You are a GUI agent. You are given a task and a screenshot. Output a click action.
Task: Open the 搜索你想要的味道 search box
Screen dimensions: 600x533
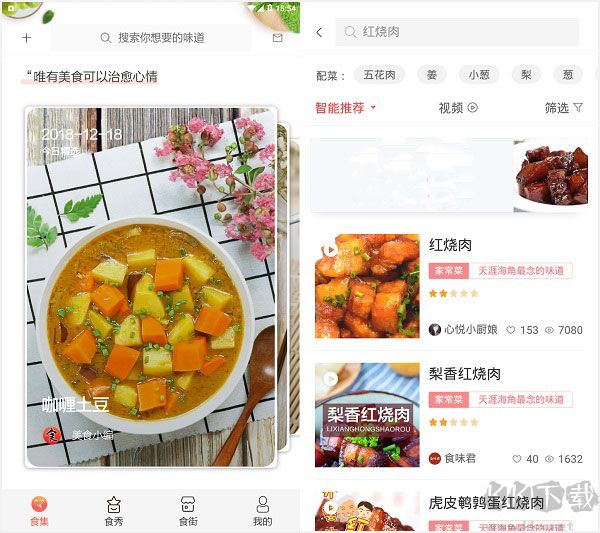152,38
